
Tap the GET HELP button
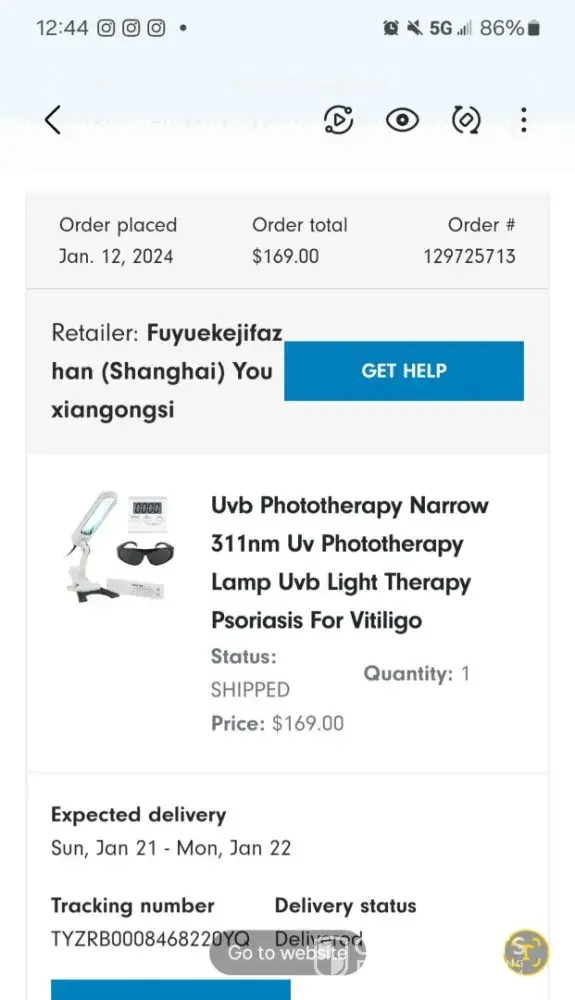(404, 371)
